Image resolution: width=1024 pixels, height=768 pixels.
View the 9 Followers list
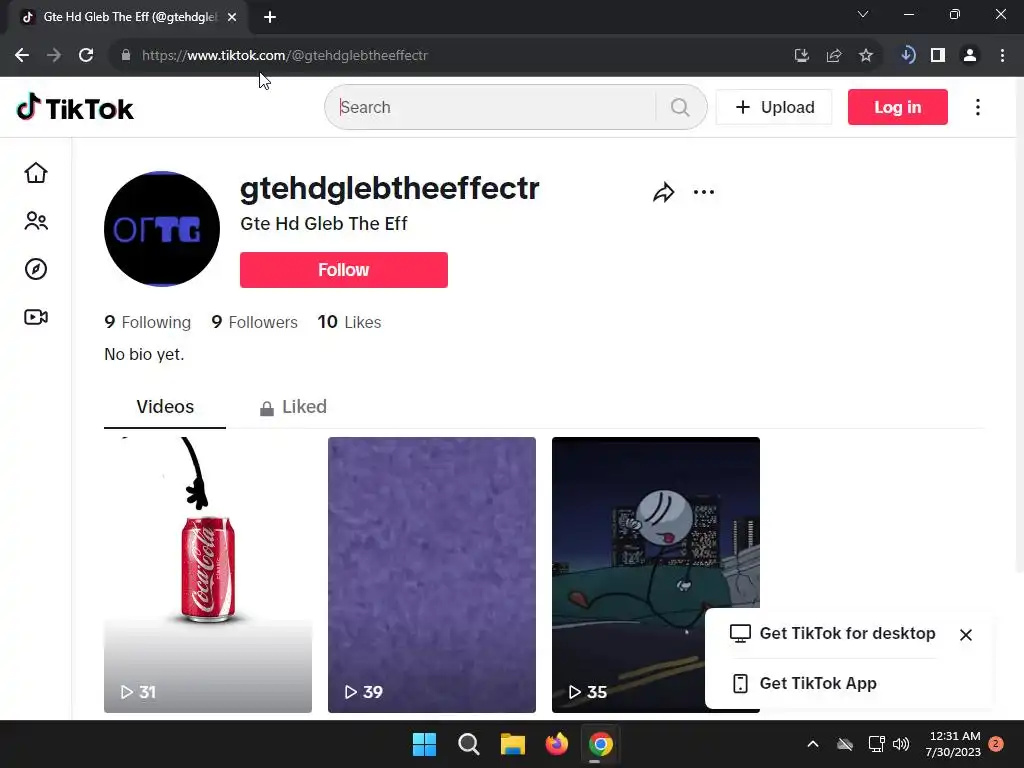coord(254,322)
